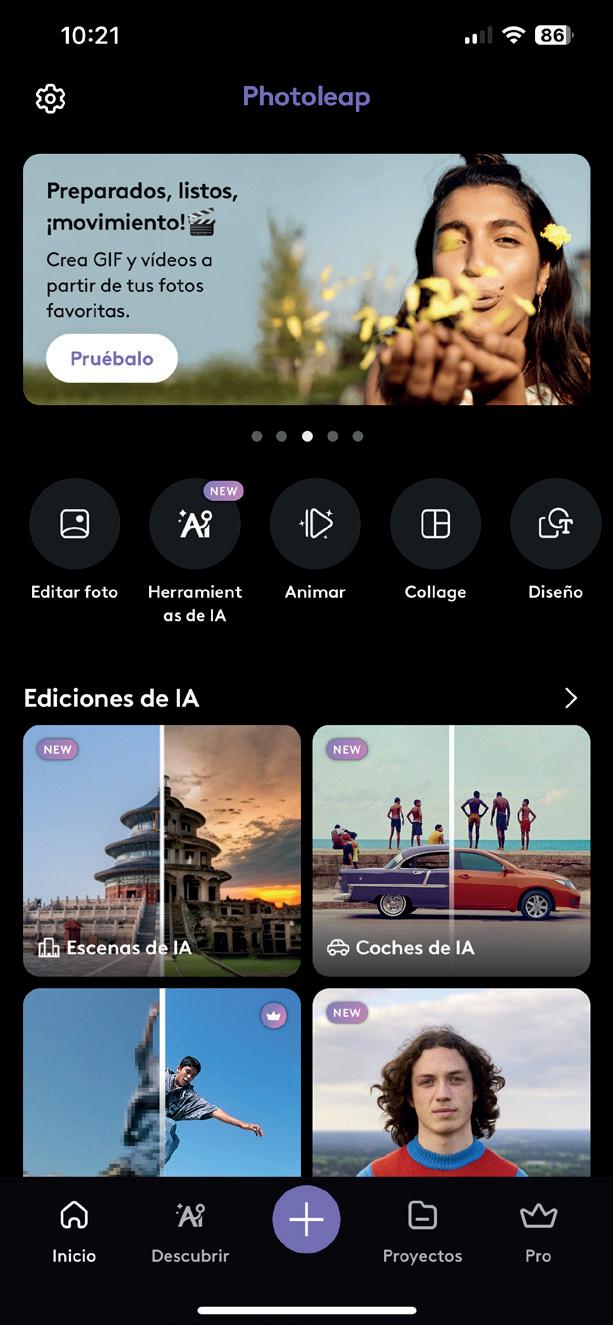
Task: Open the Diseño tool
Action: tap(555, 524)
